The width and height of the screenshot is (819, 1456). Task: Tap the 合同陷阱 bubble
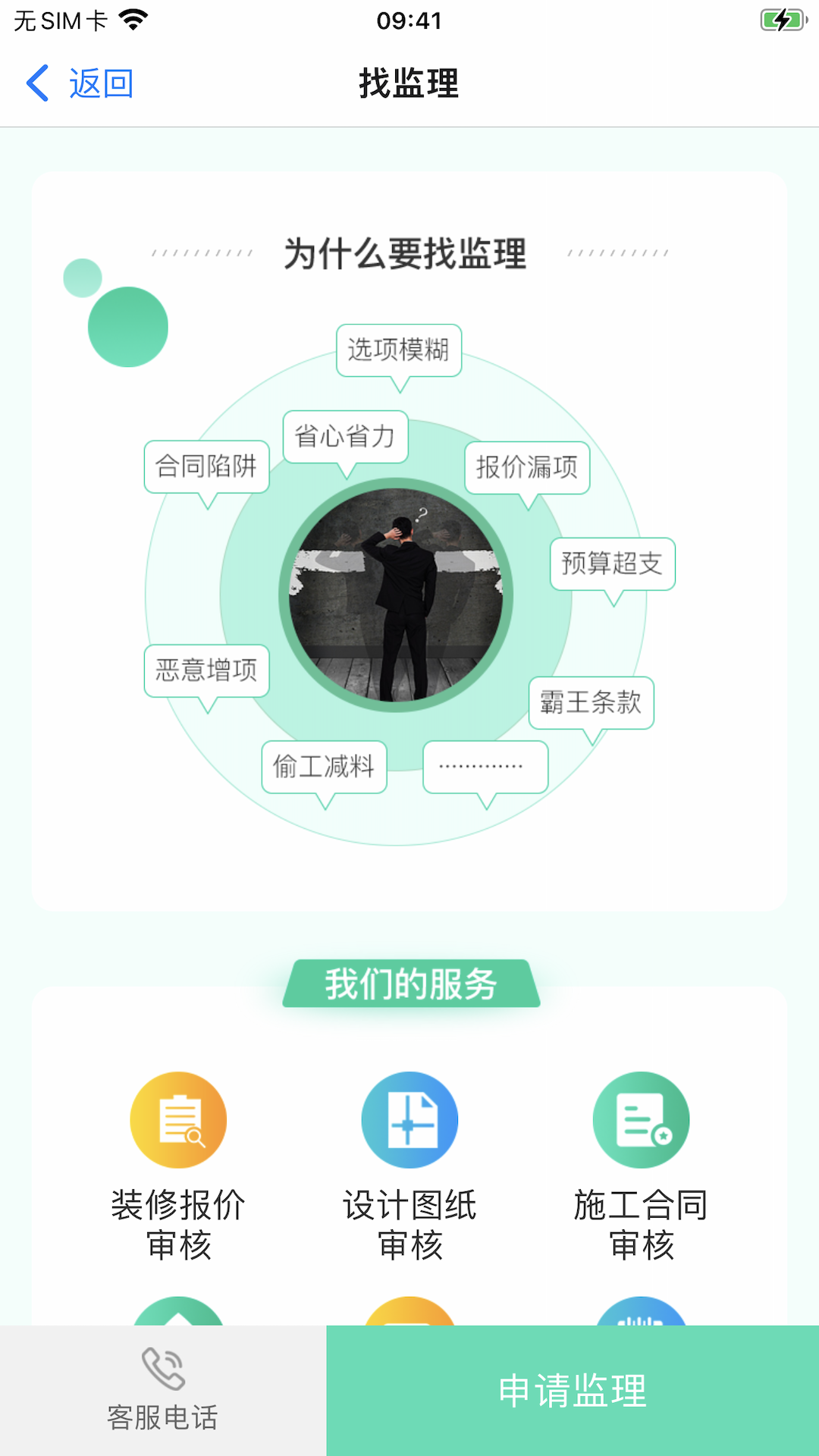206,466
